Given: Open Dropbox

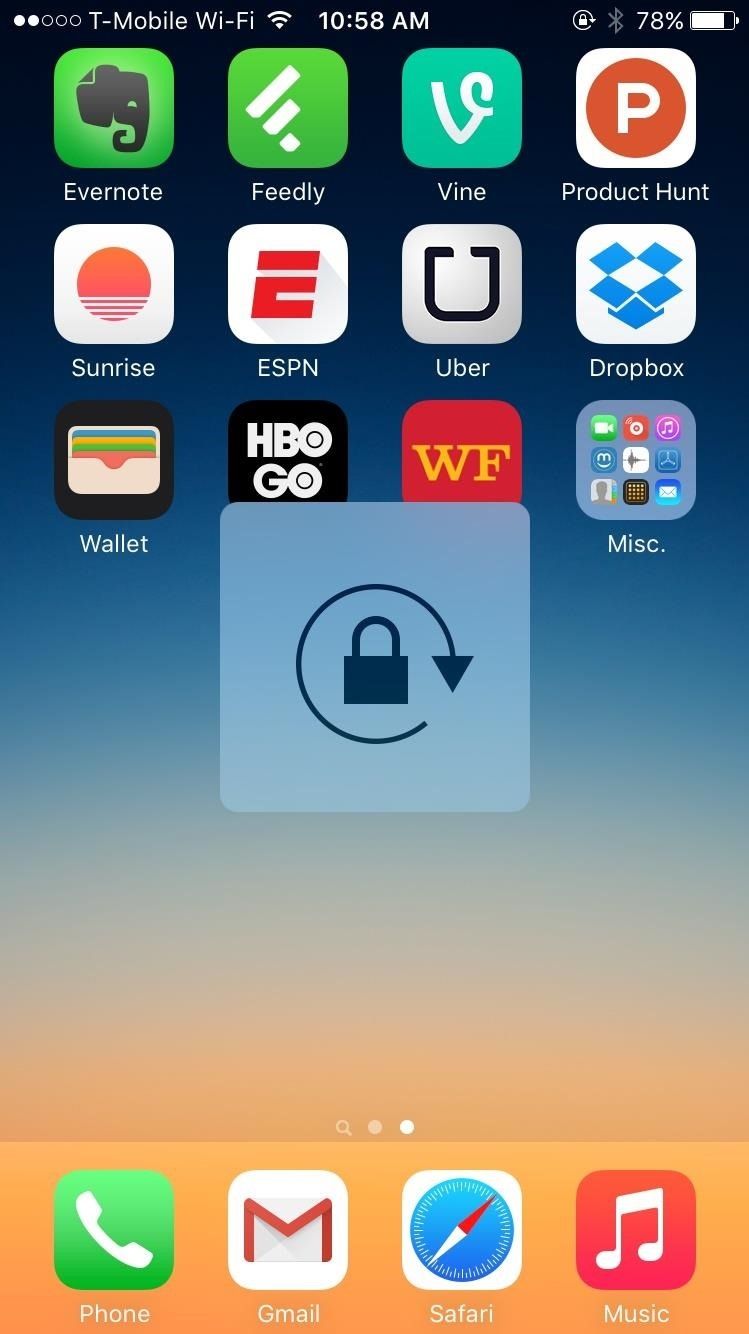Looking at the screenshot, I should point(635,284).
